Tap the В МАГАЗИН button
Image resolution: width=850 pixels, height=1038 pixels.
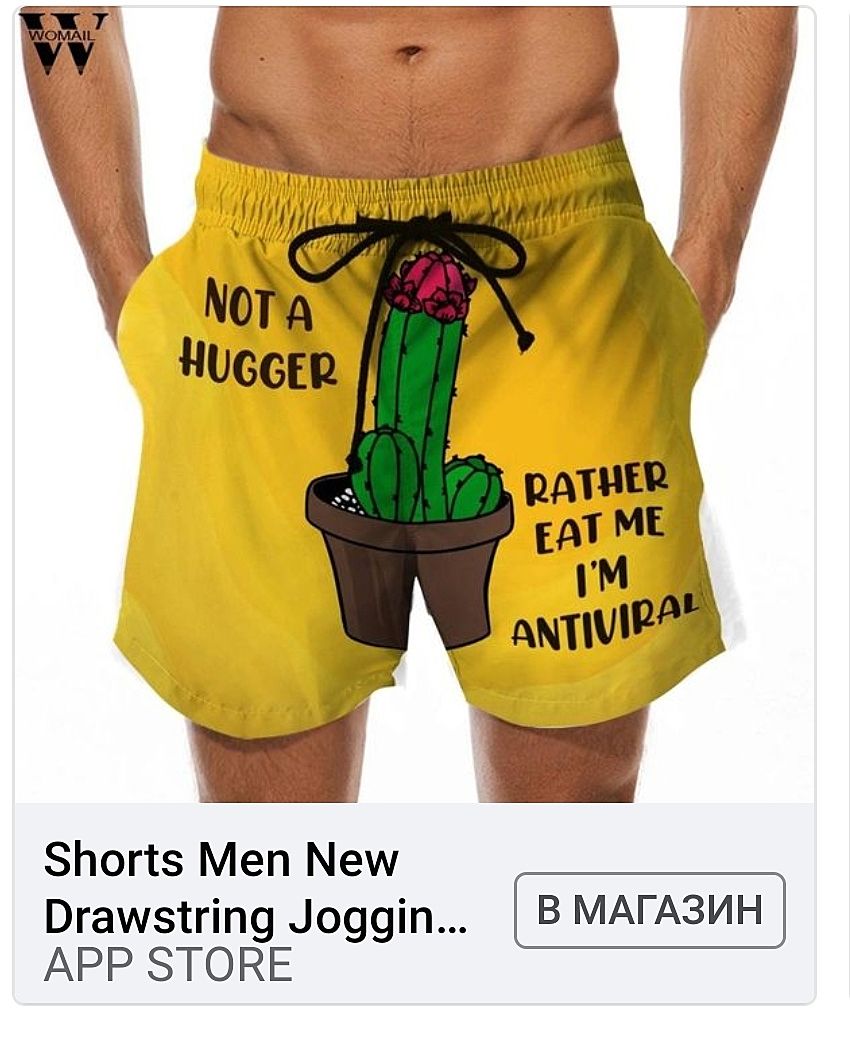(649, 910)
